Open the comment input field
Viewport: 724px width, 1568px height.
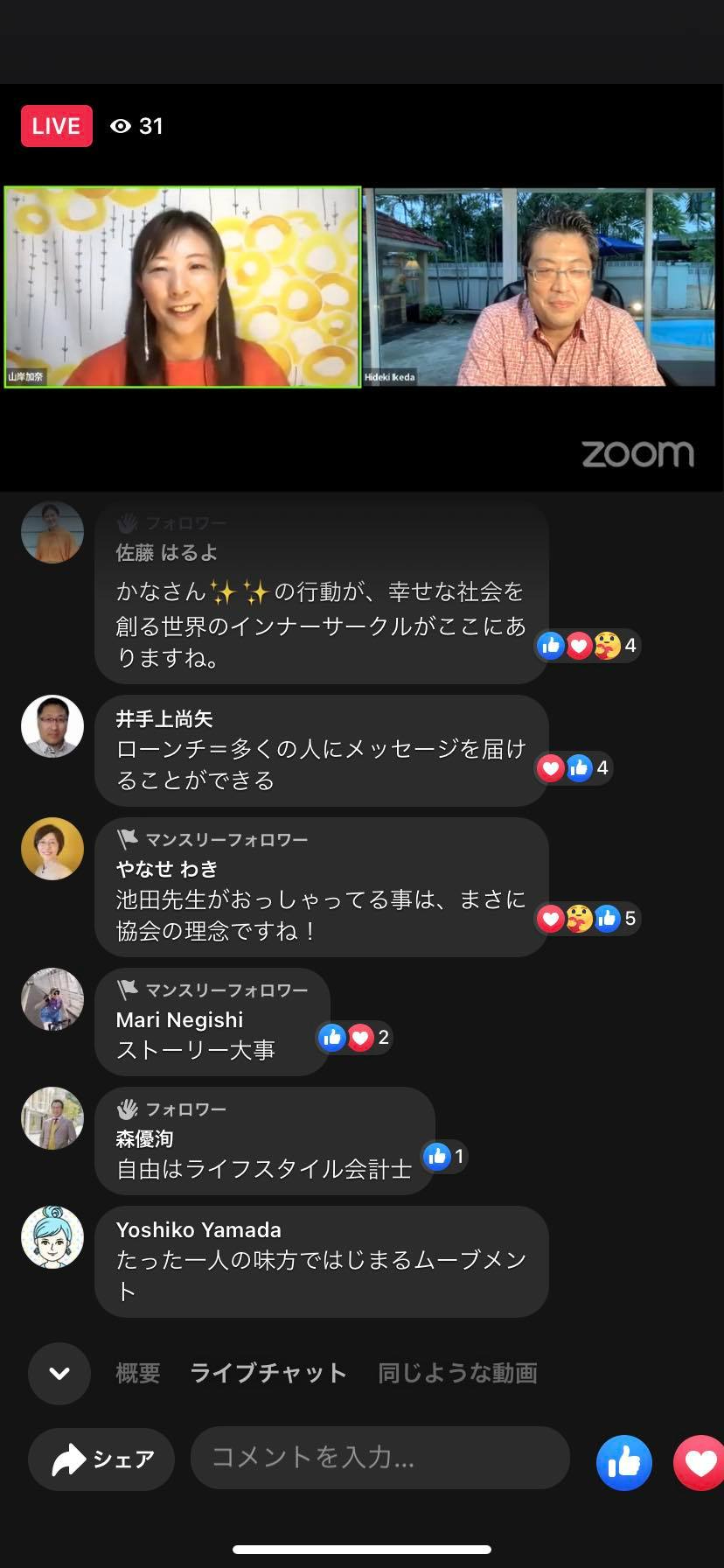point(379,1457)
